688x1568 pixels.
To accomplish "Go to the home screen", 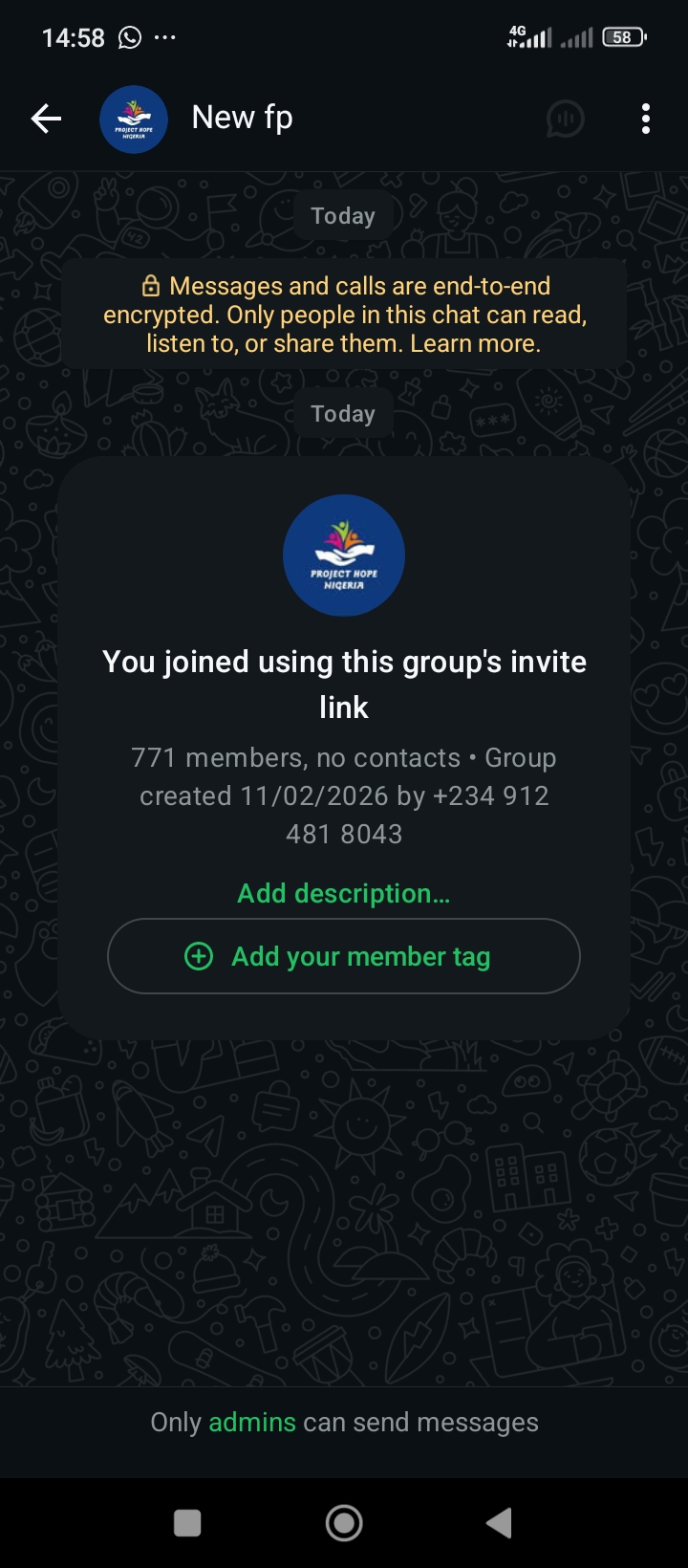I will pyautogui.click(x=344, y=1522).
